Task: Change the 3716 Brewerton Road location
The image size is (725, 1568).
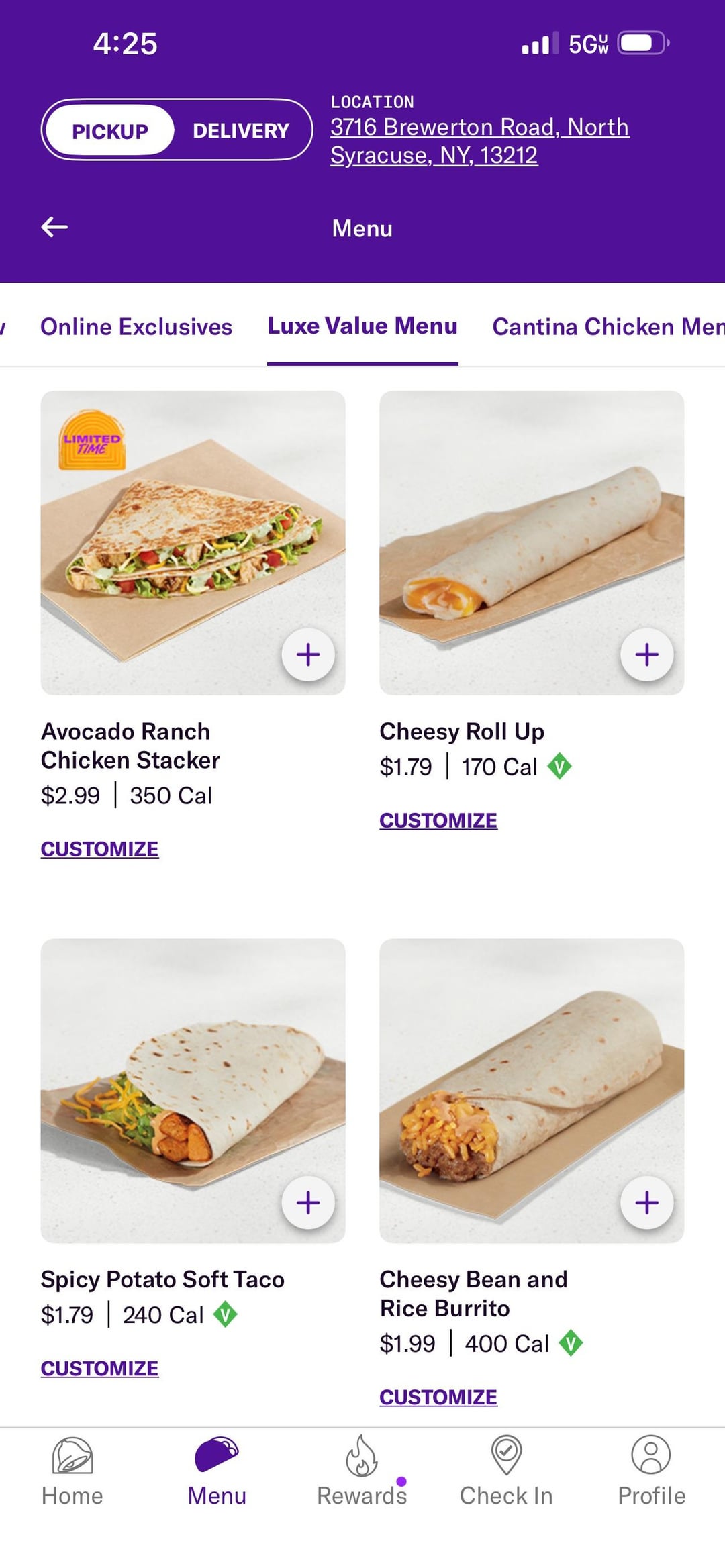Action: pos(479,141)
